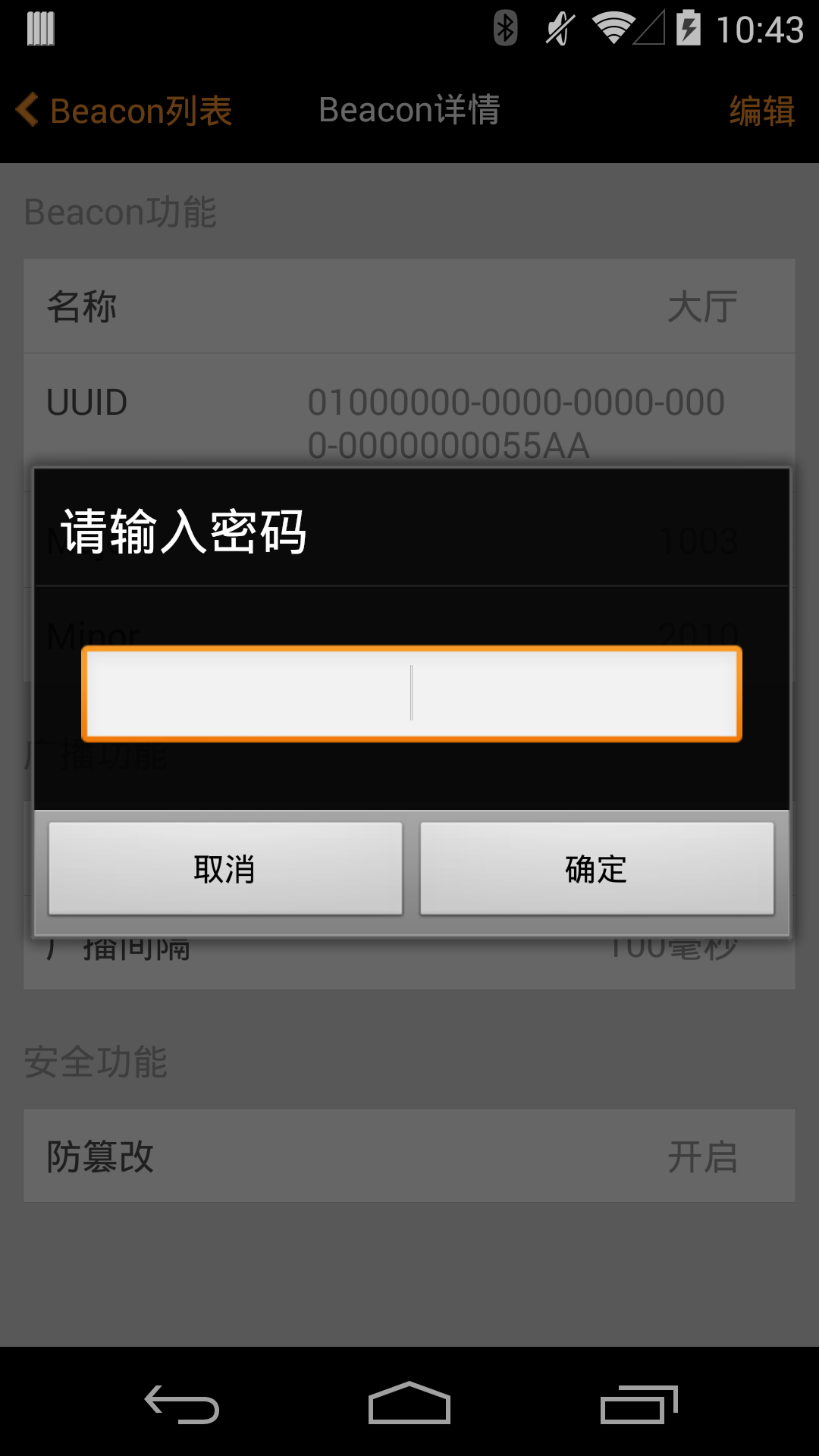Tap 编辑 to edit the beacon
The image size is (819, 1456).
click(761, 111)
